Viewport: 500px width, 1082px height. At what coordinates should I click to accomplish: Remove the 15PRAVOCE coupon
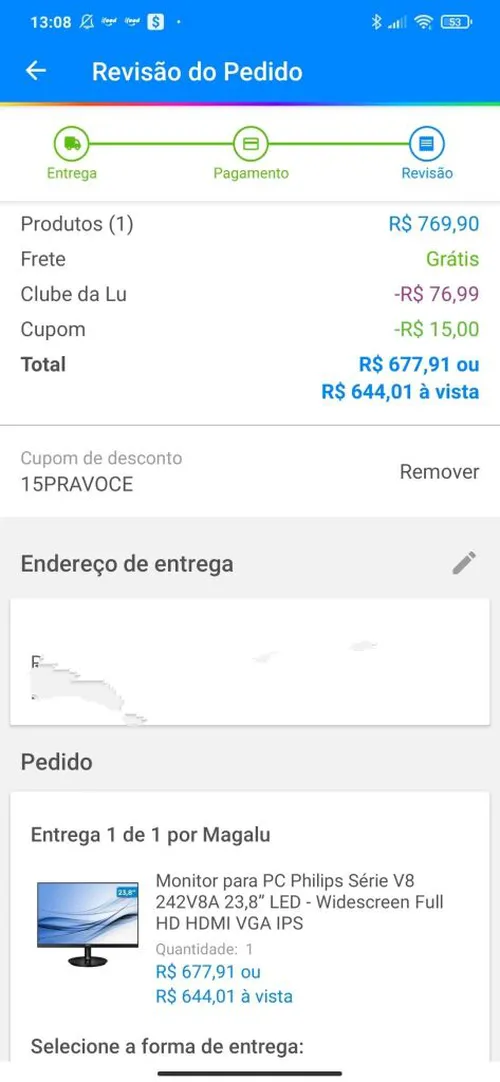[439, 472]
